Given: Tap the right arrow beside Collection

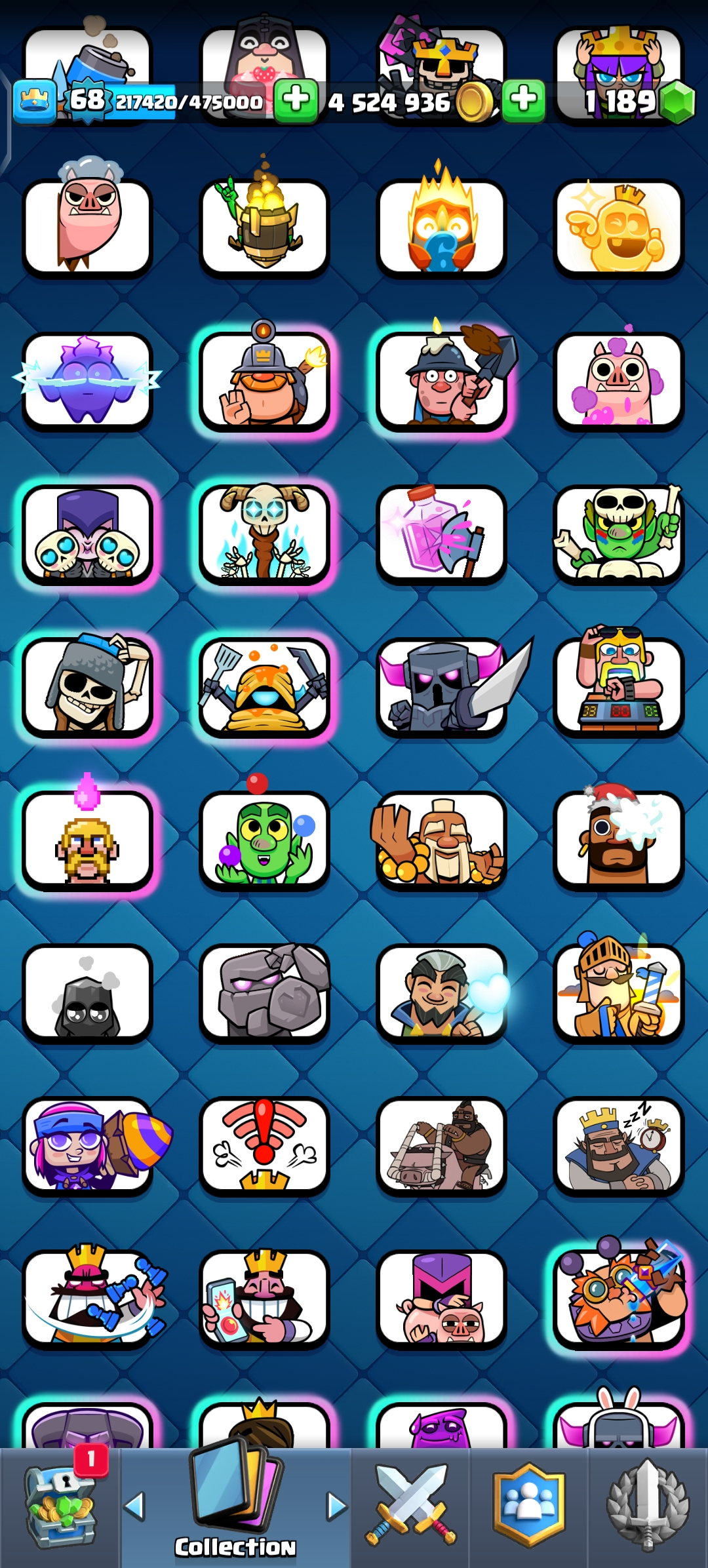Looking at the screenshot, I should [x=336, y=1506].
